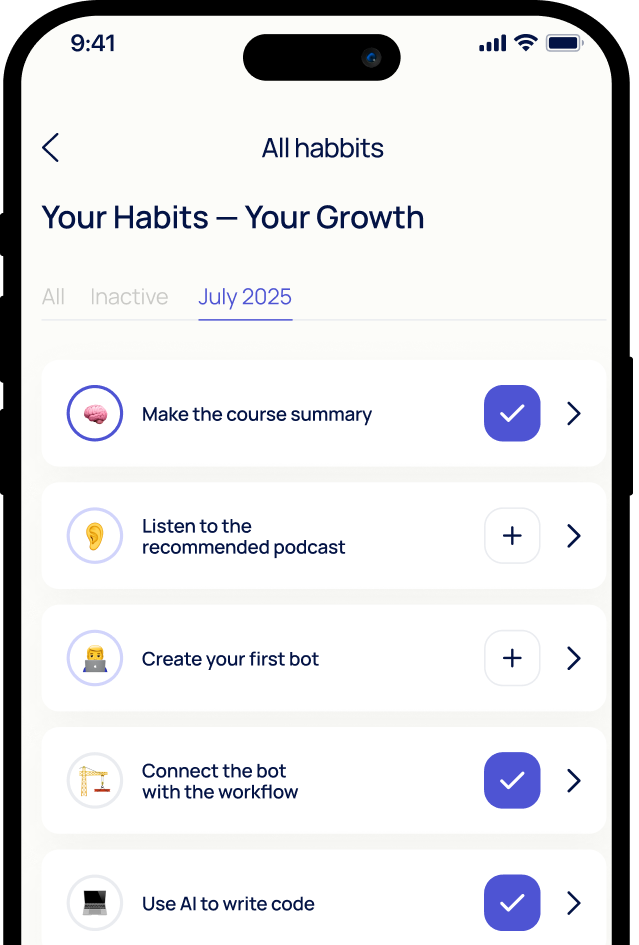639x945 pixels.
Task: Switch to the All tab
Action: (x=53, y=297)
